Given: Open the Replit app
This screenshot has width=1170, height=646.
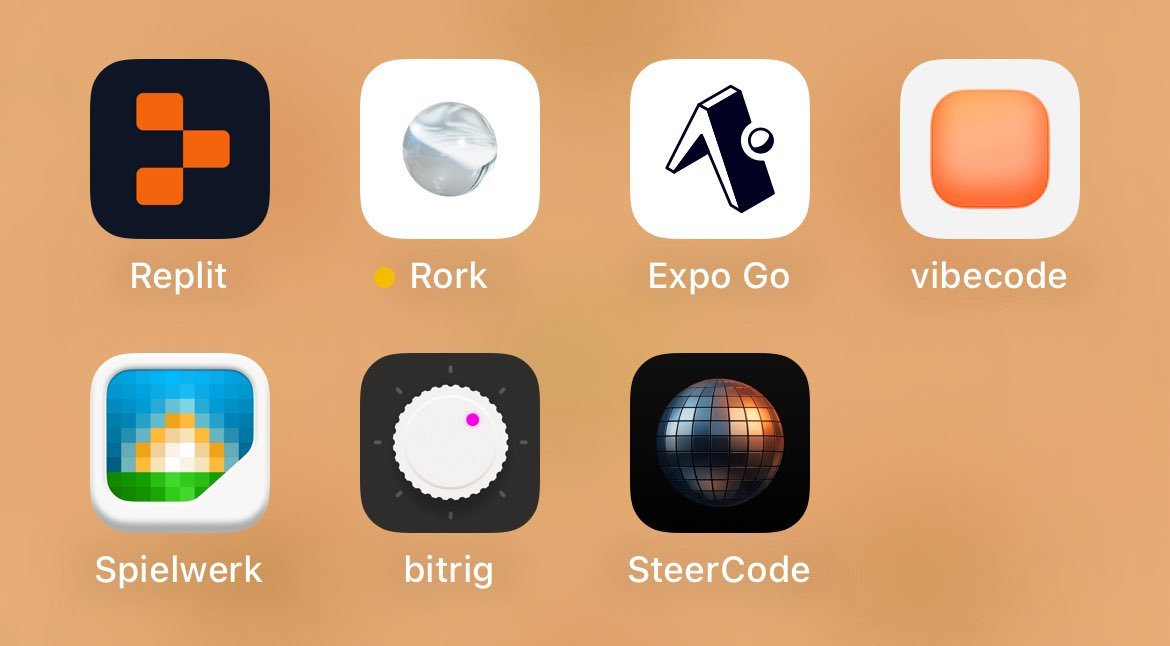Looking at the screenshot, I should click(x=180, y=149).
